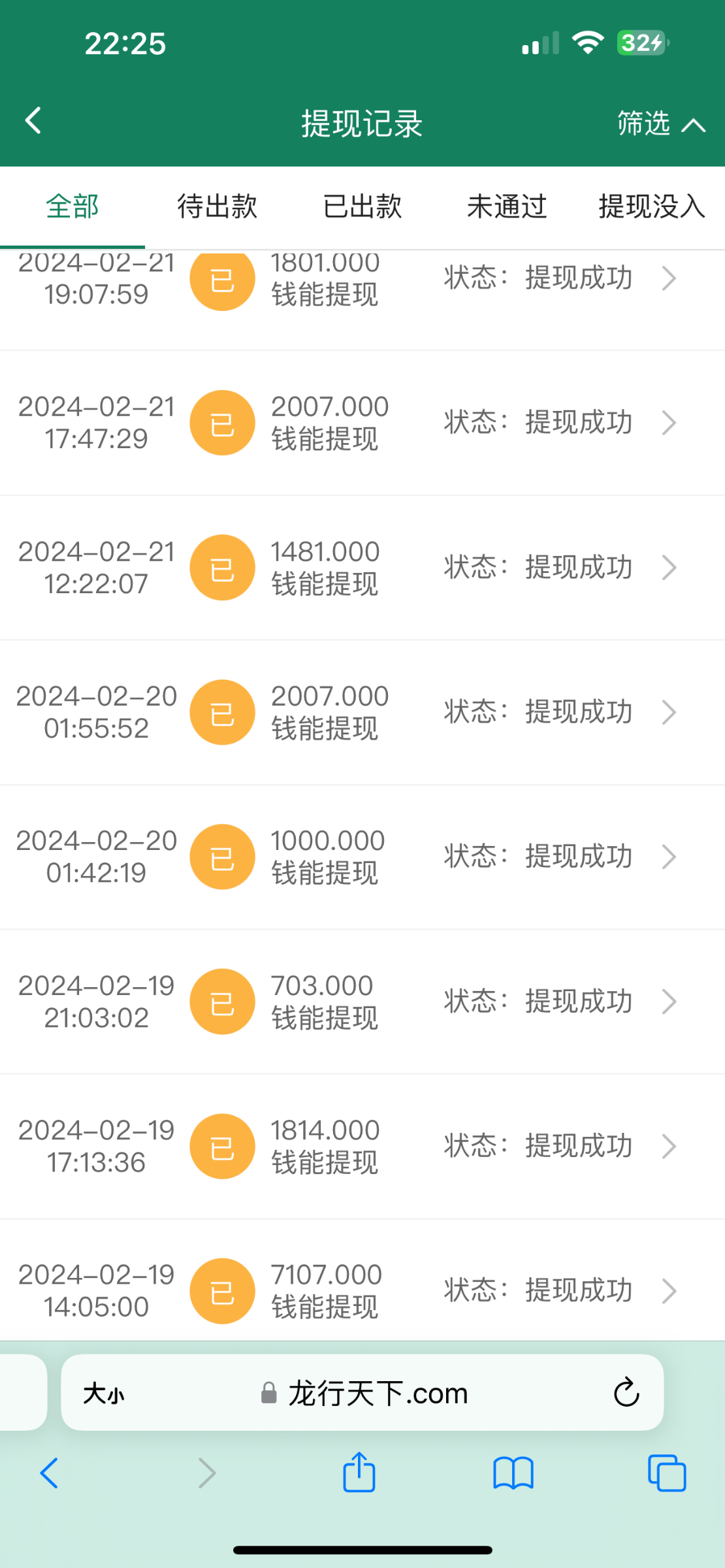The height and width of the screenshot is (1568, 725).
Task: Switch to the 待出款 tab
Action: click(x=217, y=206)
